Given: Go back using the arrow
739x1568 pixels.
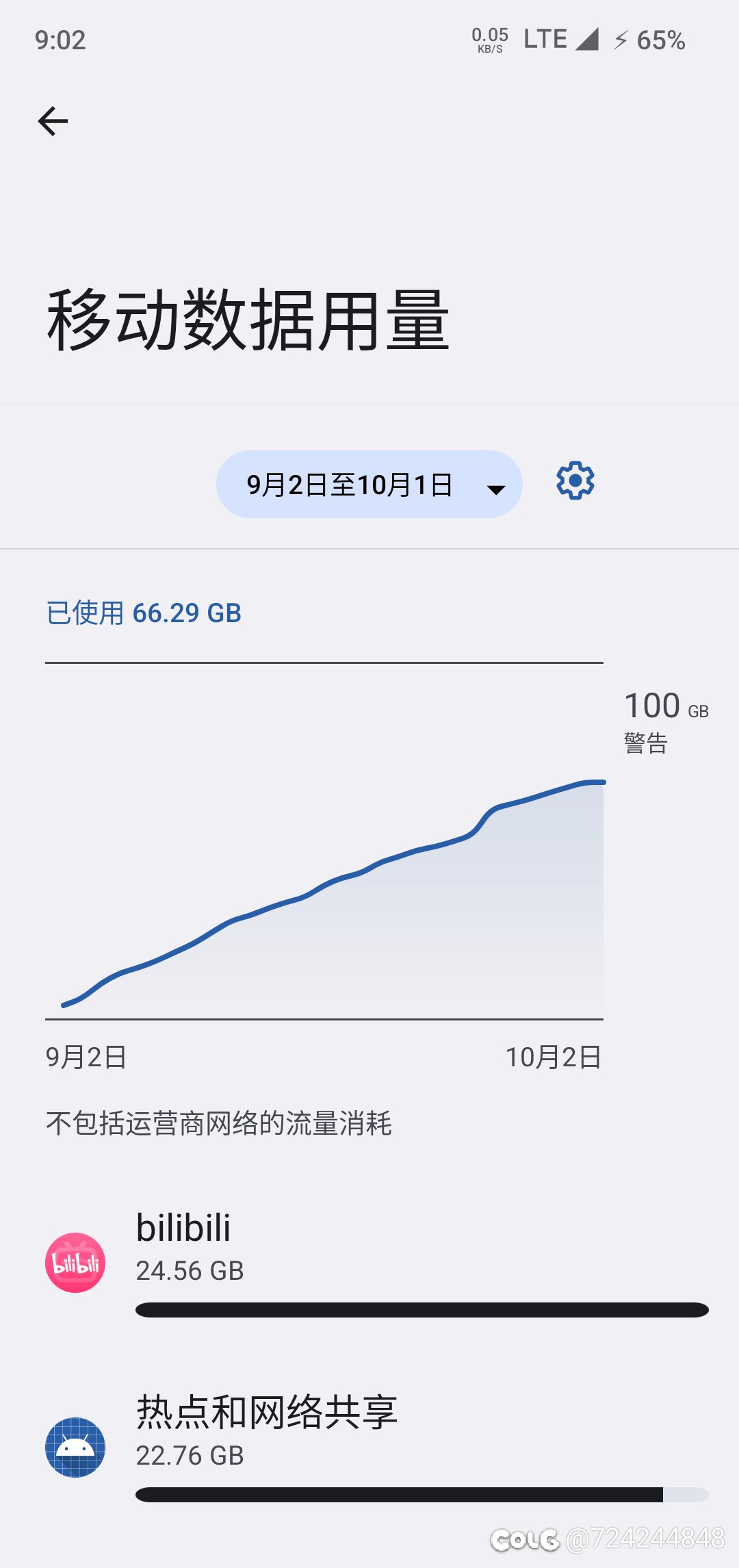Looking at the screenshot, I should 53,122.
